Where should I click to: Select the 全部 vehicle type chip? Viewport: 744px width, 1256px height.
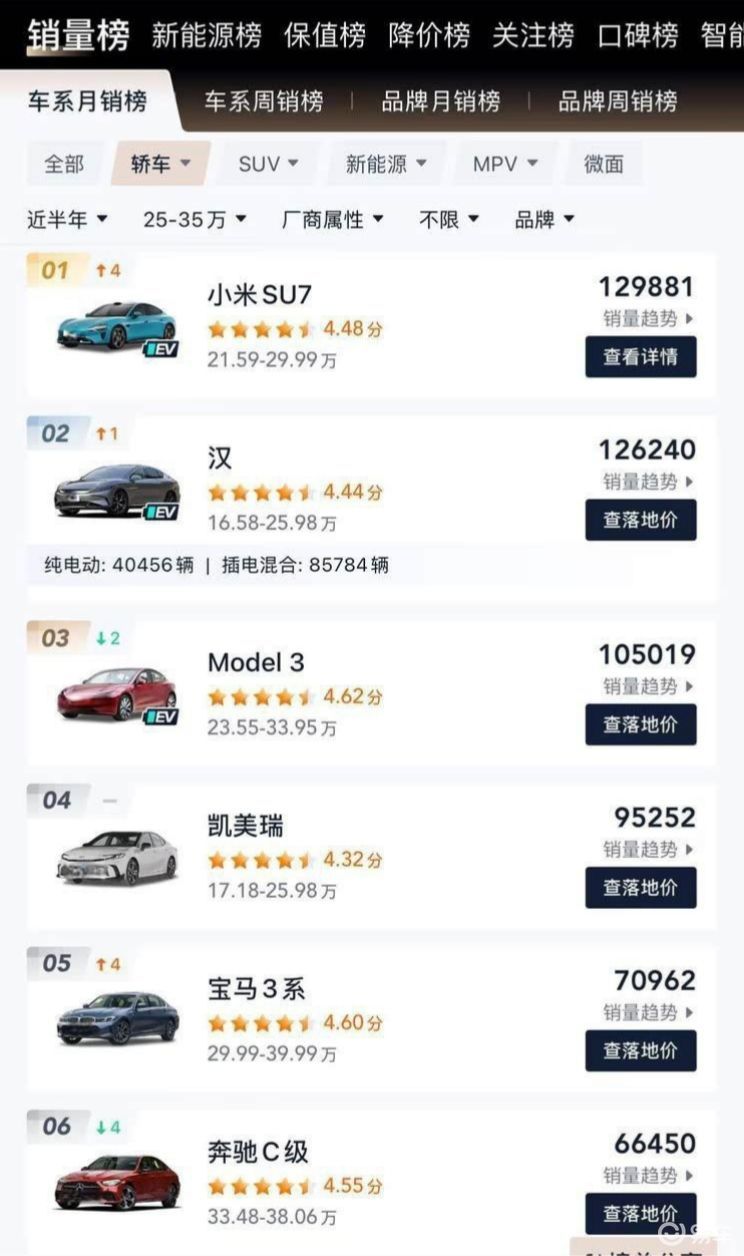[x=64, y=164]
